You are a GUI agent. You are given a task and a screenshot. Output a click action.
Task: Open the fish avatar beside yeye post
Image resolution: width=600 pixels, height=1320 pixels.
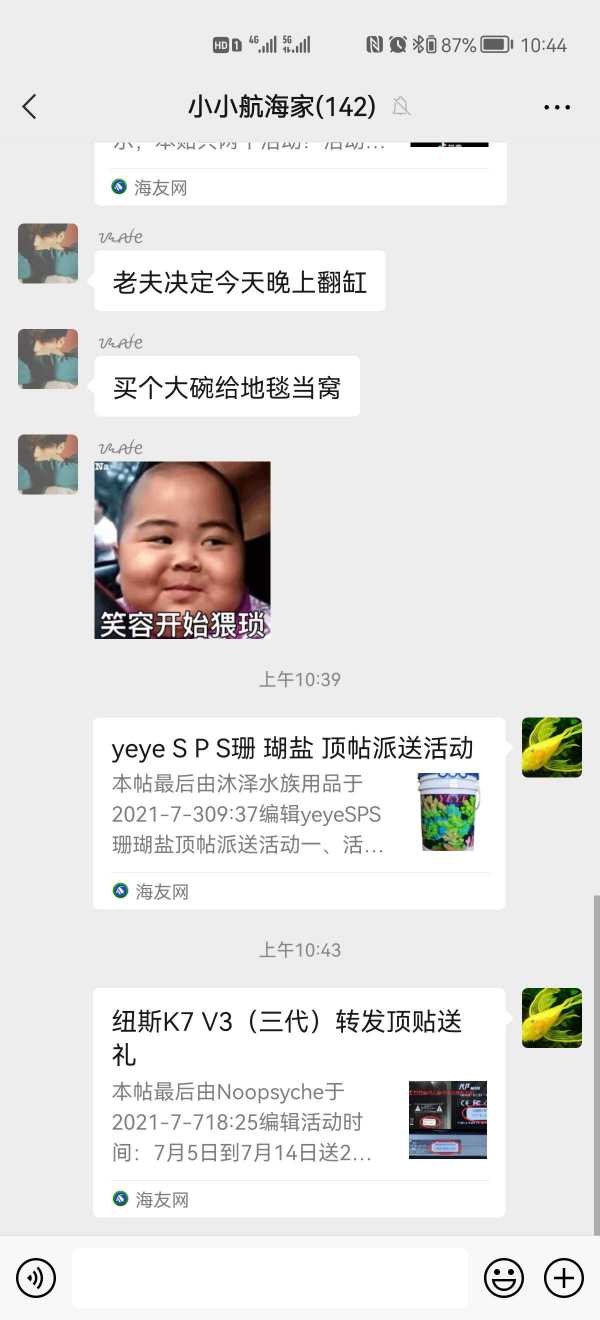[551, 747]
